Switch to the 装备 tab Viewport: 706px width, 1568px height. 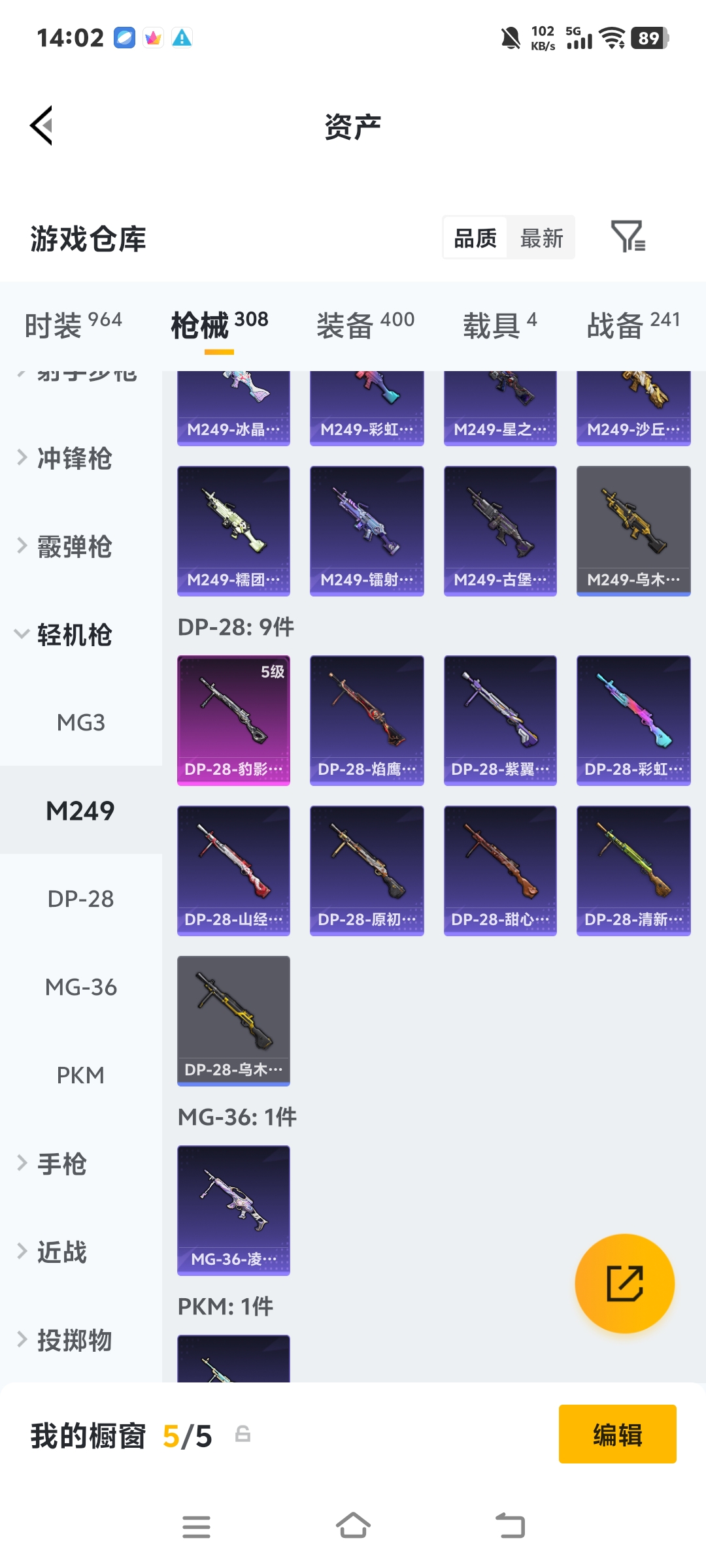365,325
